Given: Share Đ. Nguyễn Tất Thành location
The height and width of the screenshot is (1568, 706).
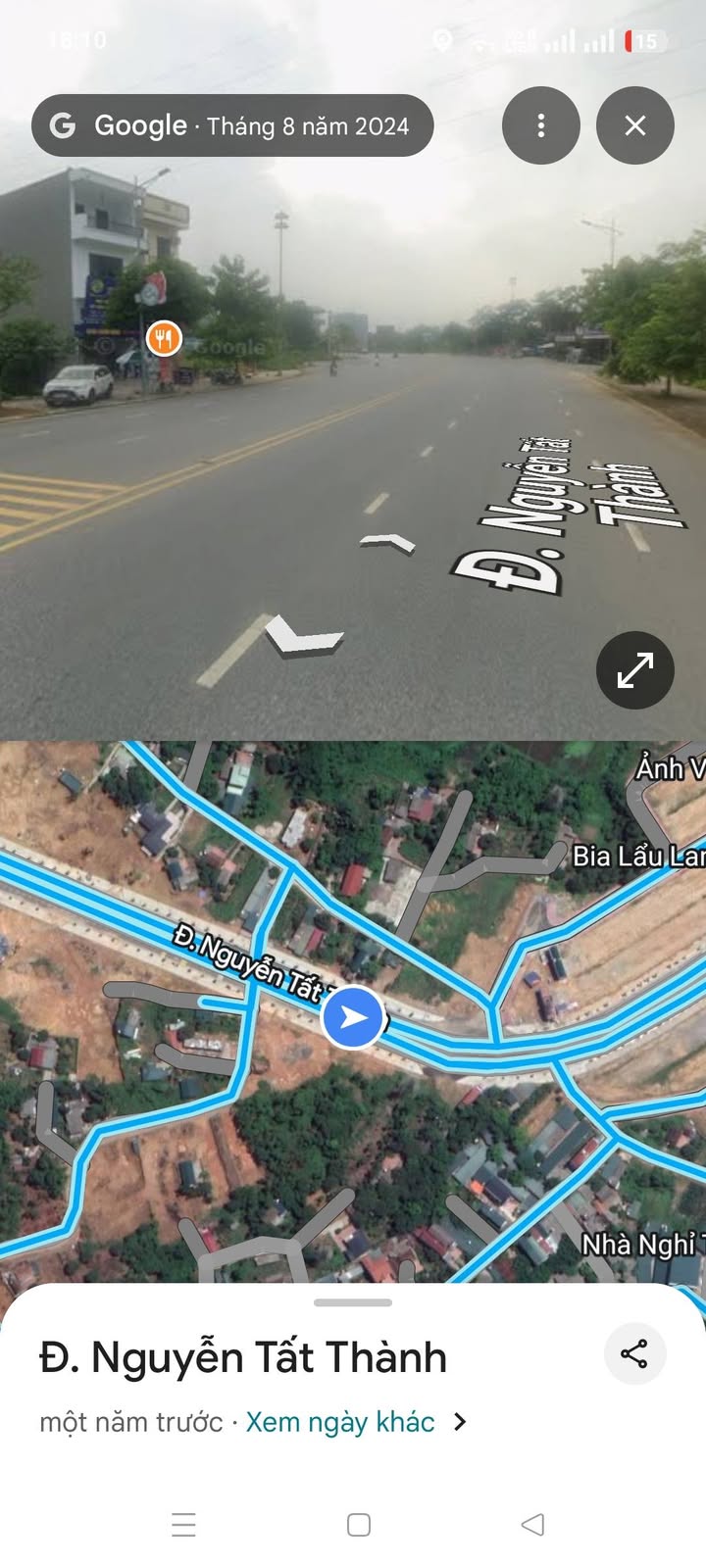Looking at the screenshot, I should point(634,1353).
